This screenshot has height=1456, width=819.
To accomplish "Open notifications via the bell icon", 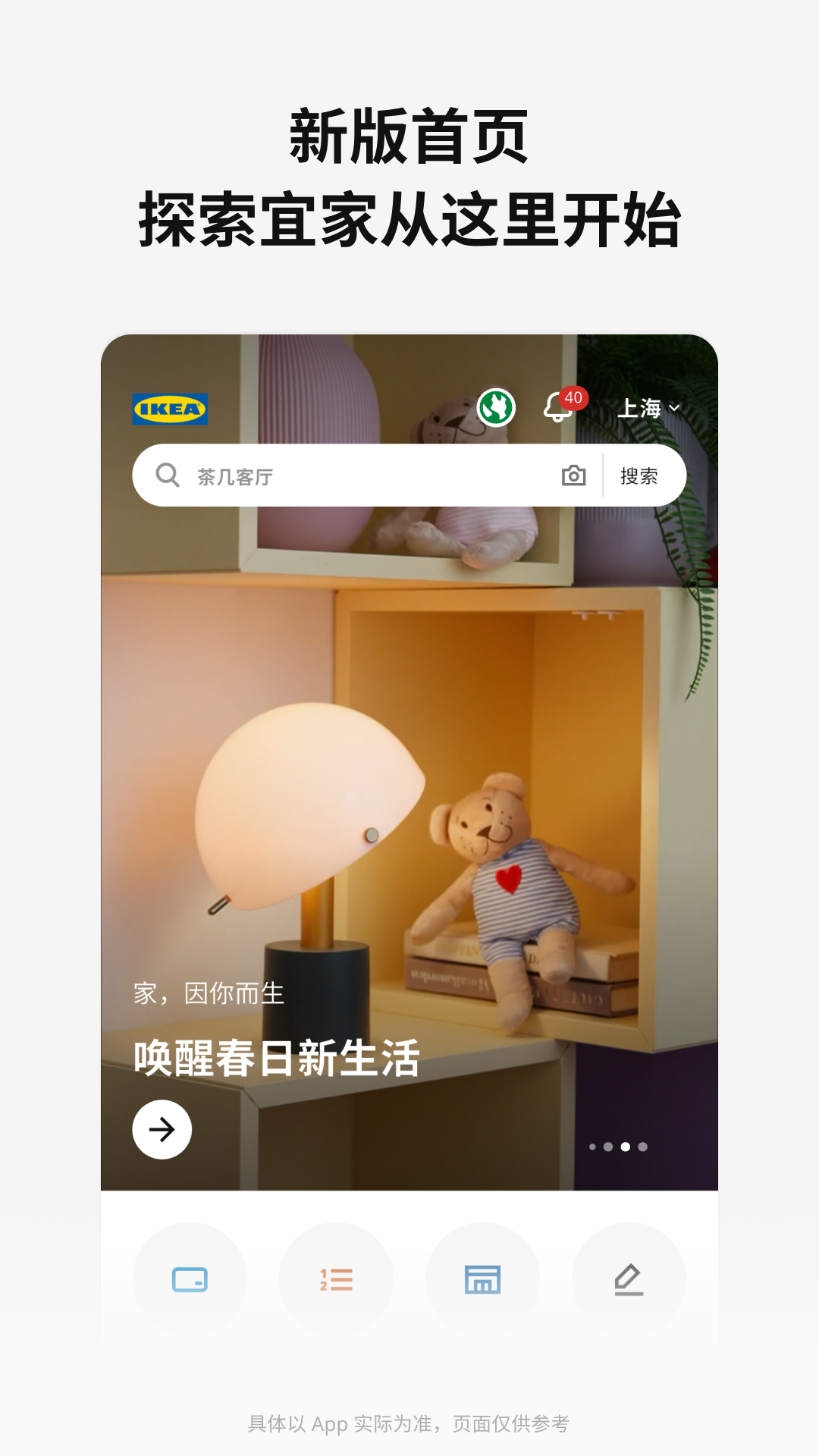I will coord(556,409).
